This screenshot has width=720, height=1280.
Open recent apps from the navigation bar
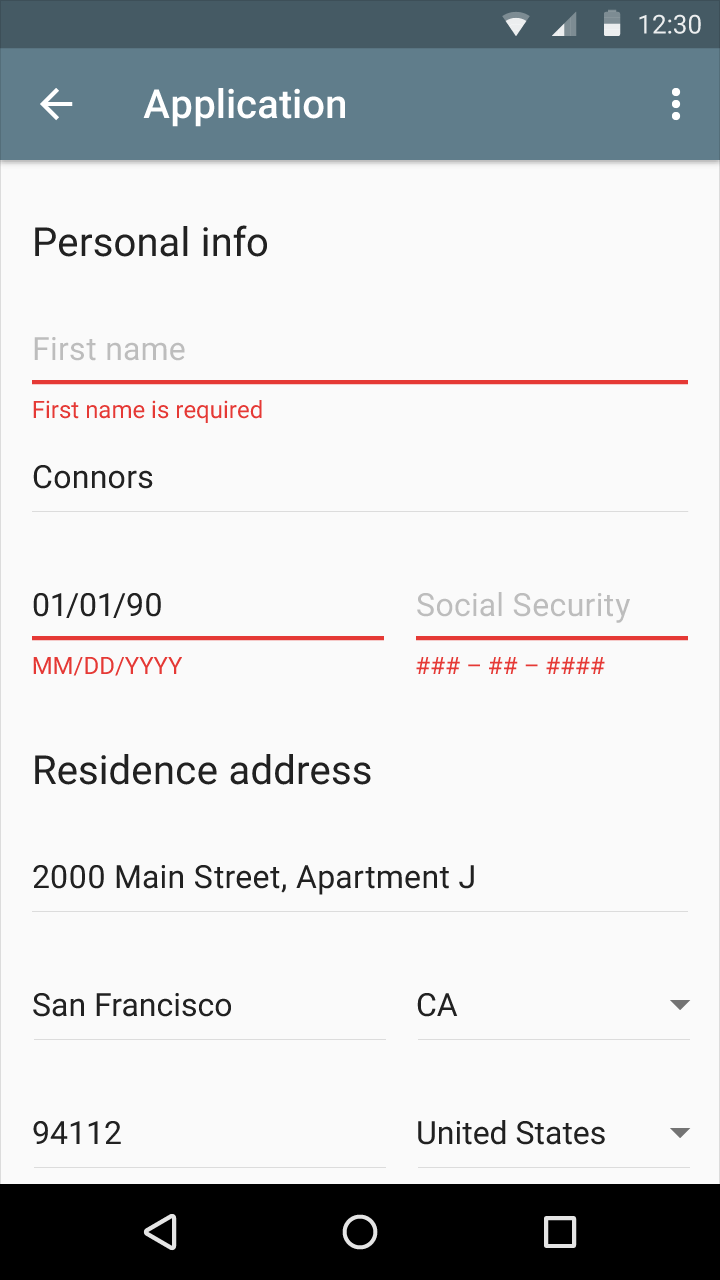560,1232
